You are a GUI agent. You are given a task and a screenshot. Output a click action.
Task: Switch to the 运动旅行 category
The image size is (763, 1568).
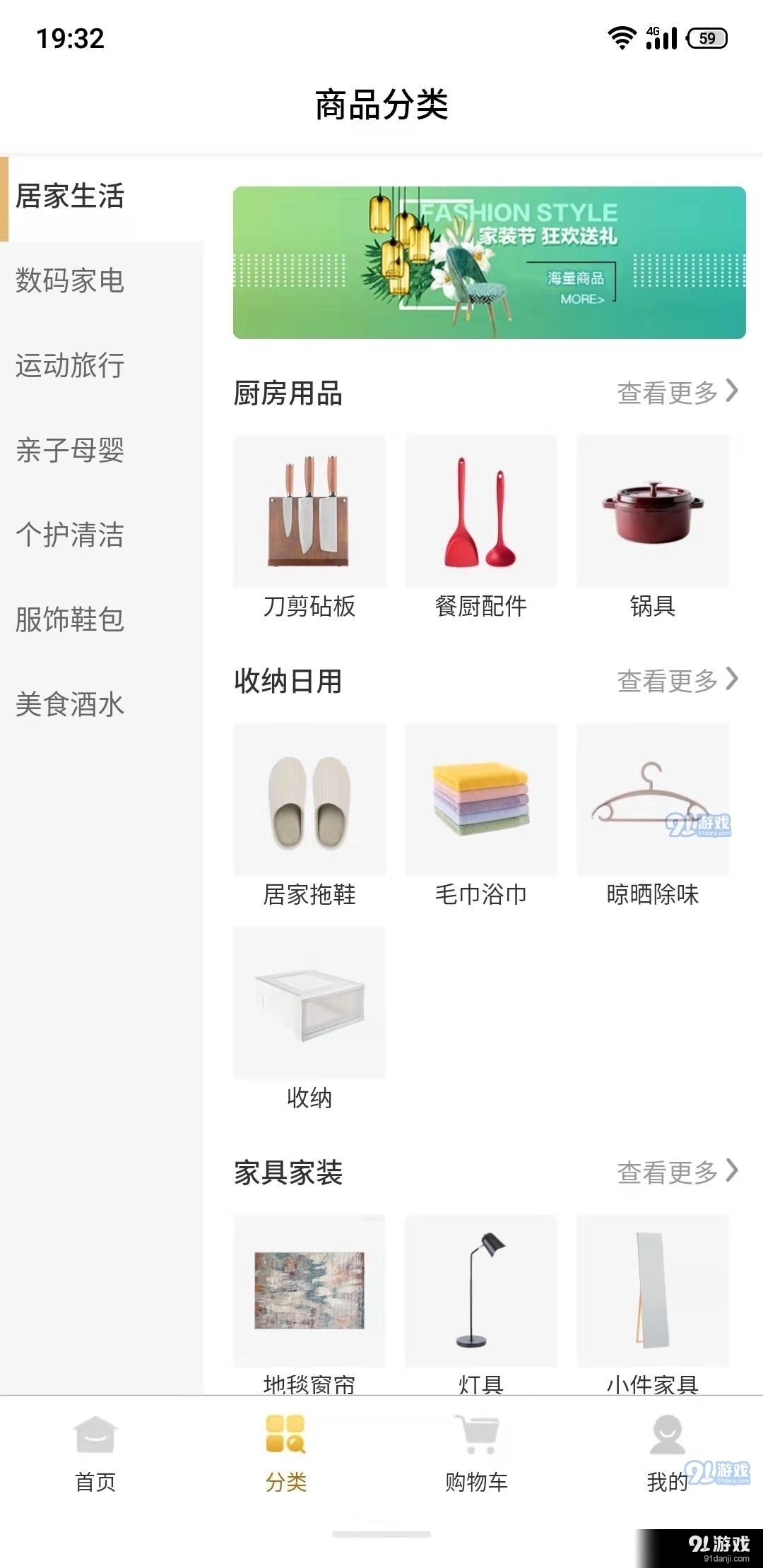(x=70, y=366)
